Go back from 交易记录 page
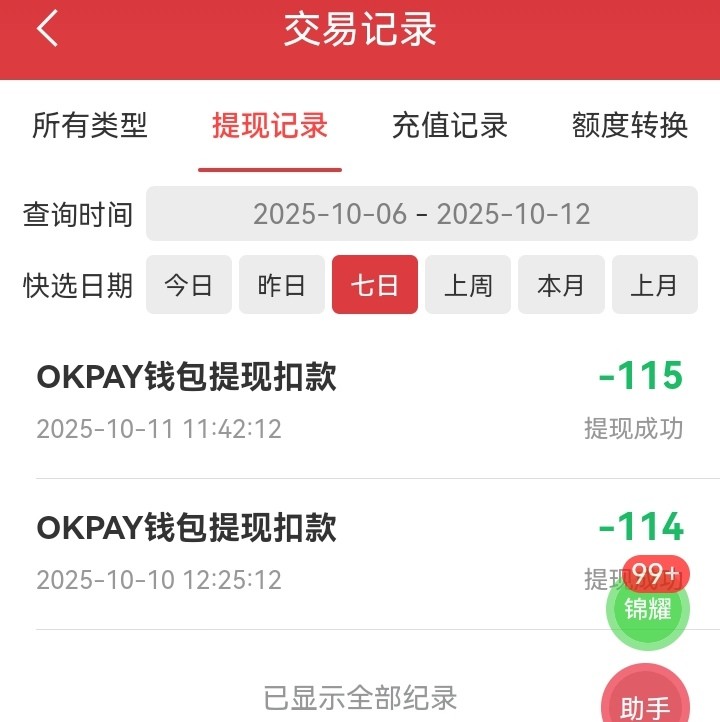 coord(47,30)
